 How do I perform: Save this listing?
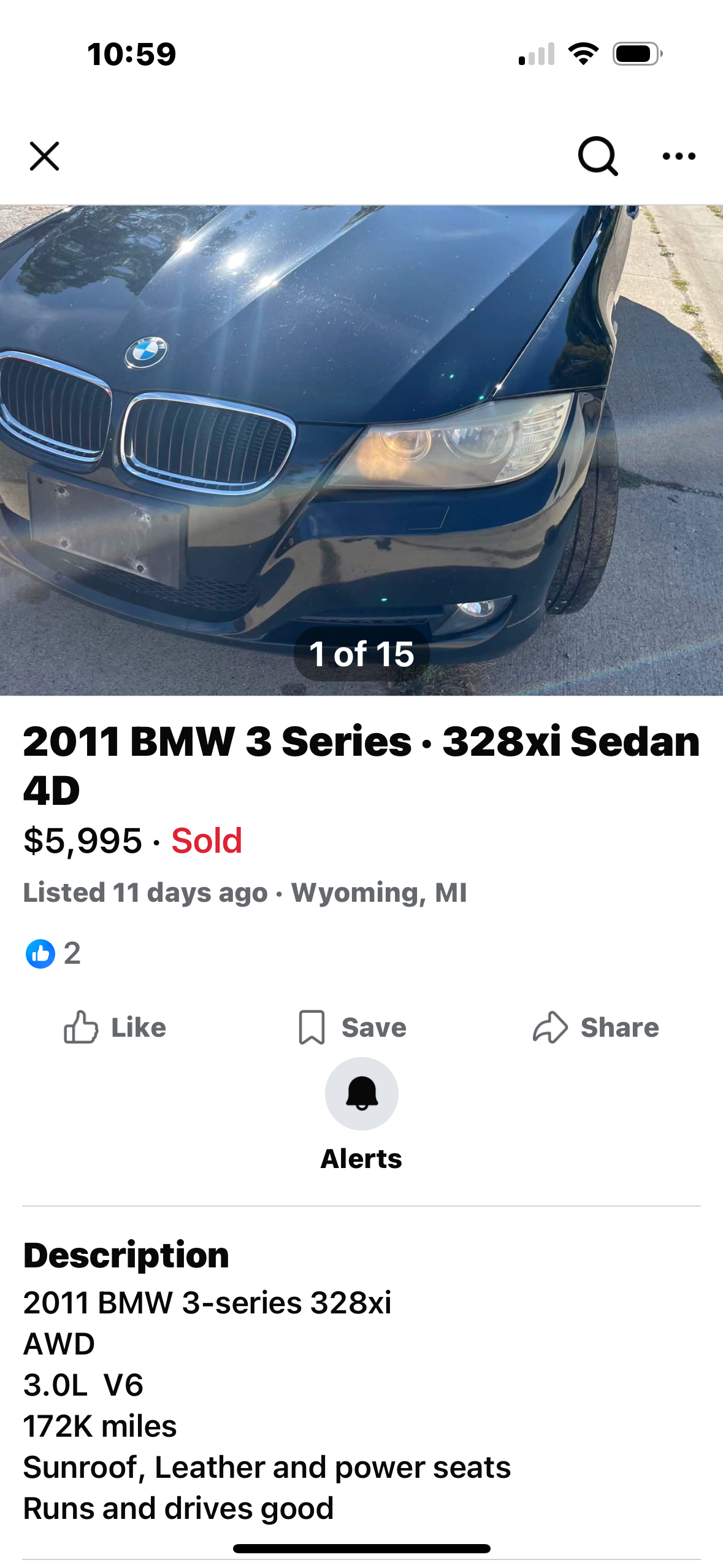(352, 1027)
